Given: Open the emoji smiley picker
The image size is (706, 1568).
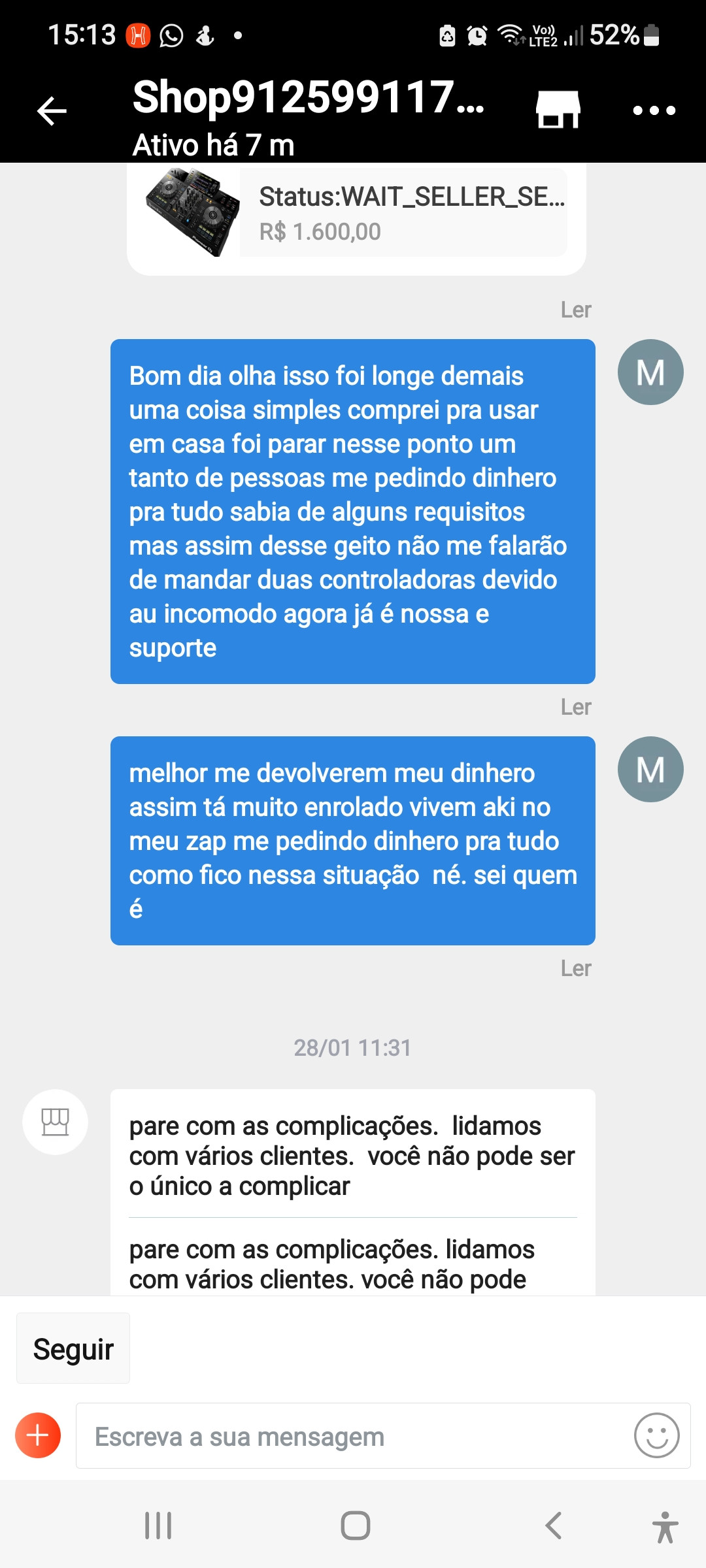Looking at the screenshot, I should click(x=656, y=1435).
